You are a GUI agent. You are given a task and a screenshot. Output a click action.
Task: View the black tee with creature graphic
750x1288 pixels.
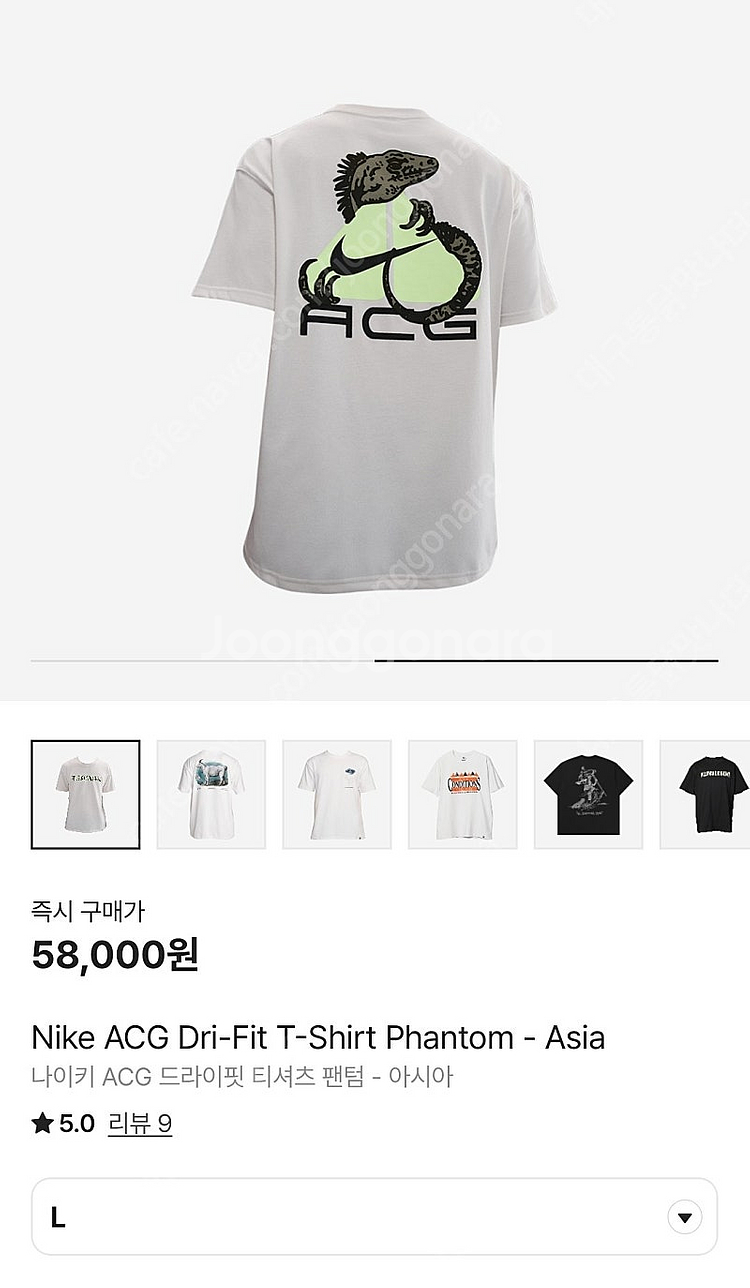pyautogui.click(x=588, y=794)
